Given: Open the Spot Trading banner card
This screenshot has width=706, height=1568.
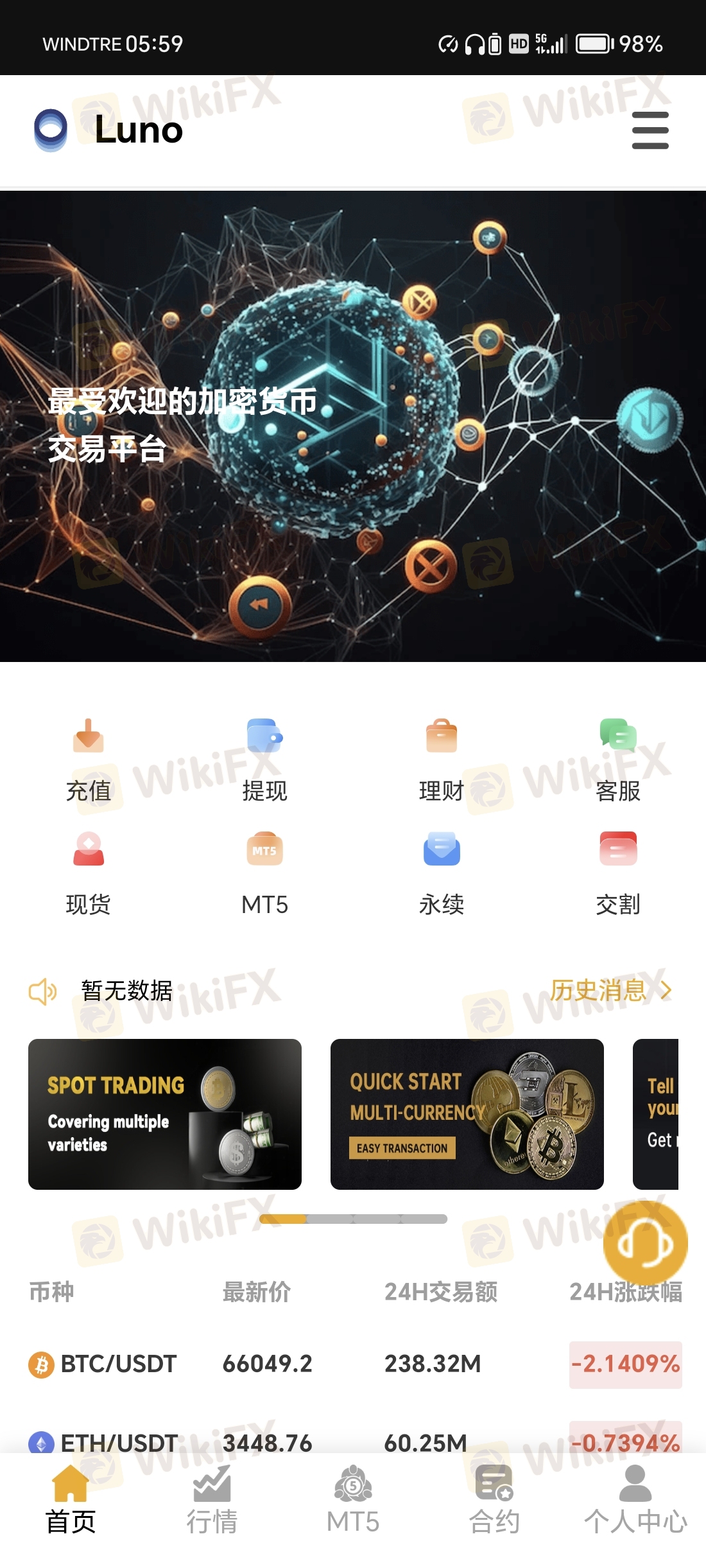Looking at the screenshot, I should [x=165, y=1114].
